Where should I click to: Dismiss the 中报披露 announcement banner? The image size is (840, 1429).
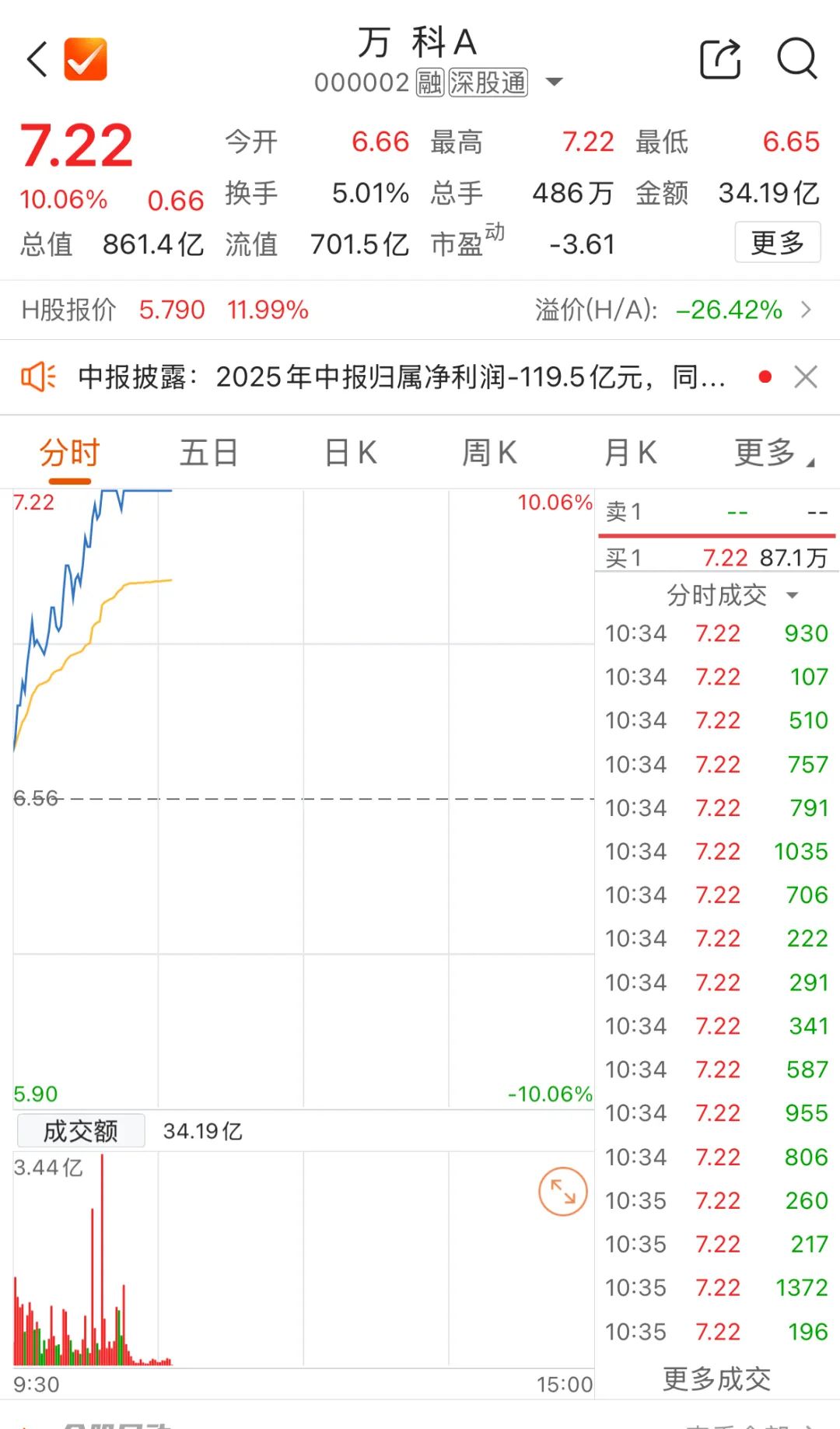(806, 377)
